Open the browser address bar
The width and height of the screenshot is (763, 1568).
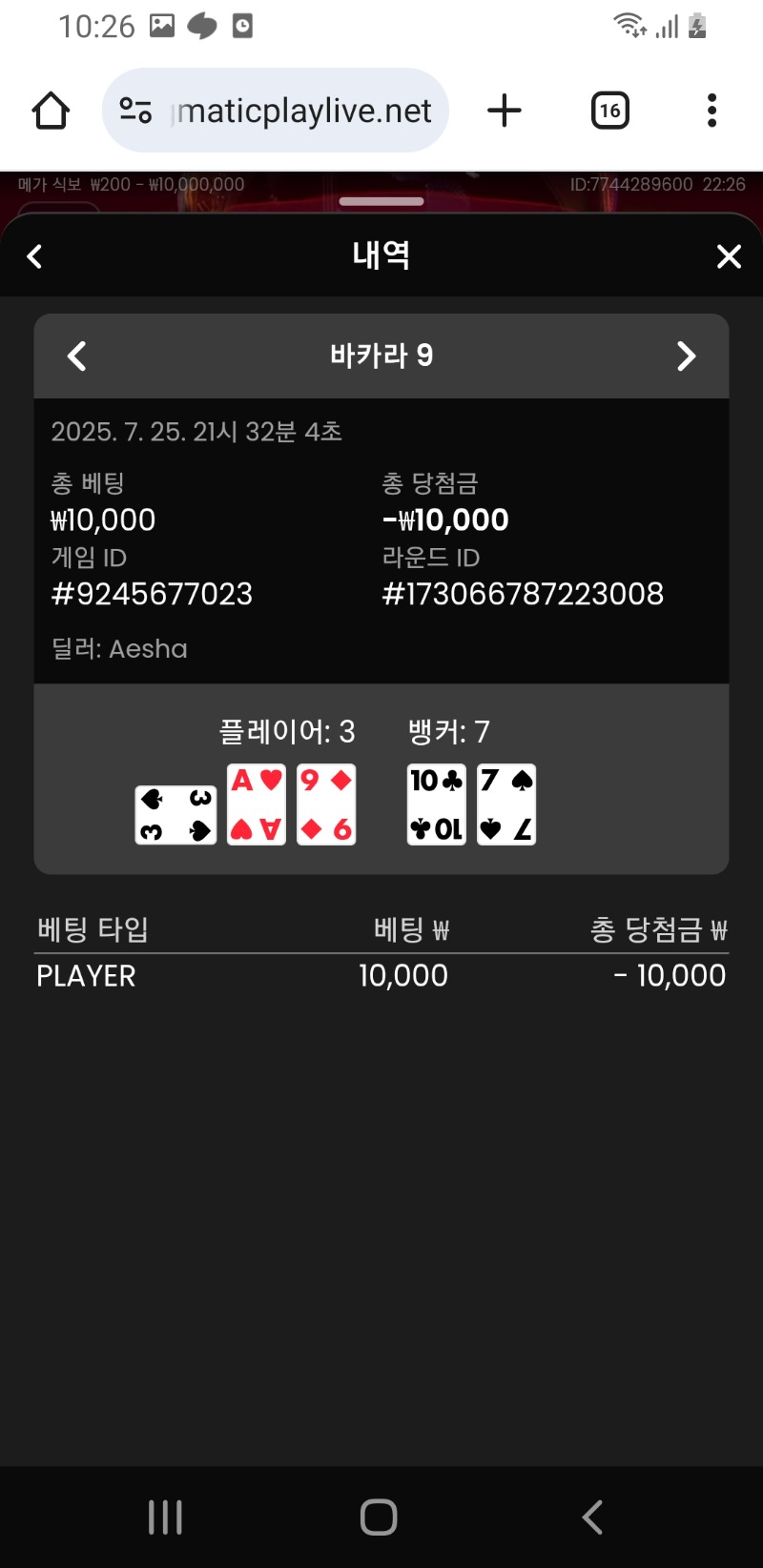303,112
